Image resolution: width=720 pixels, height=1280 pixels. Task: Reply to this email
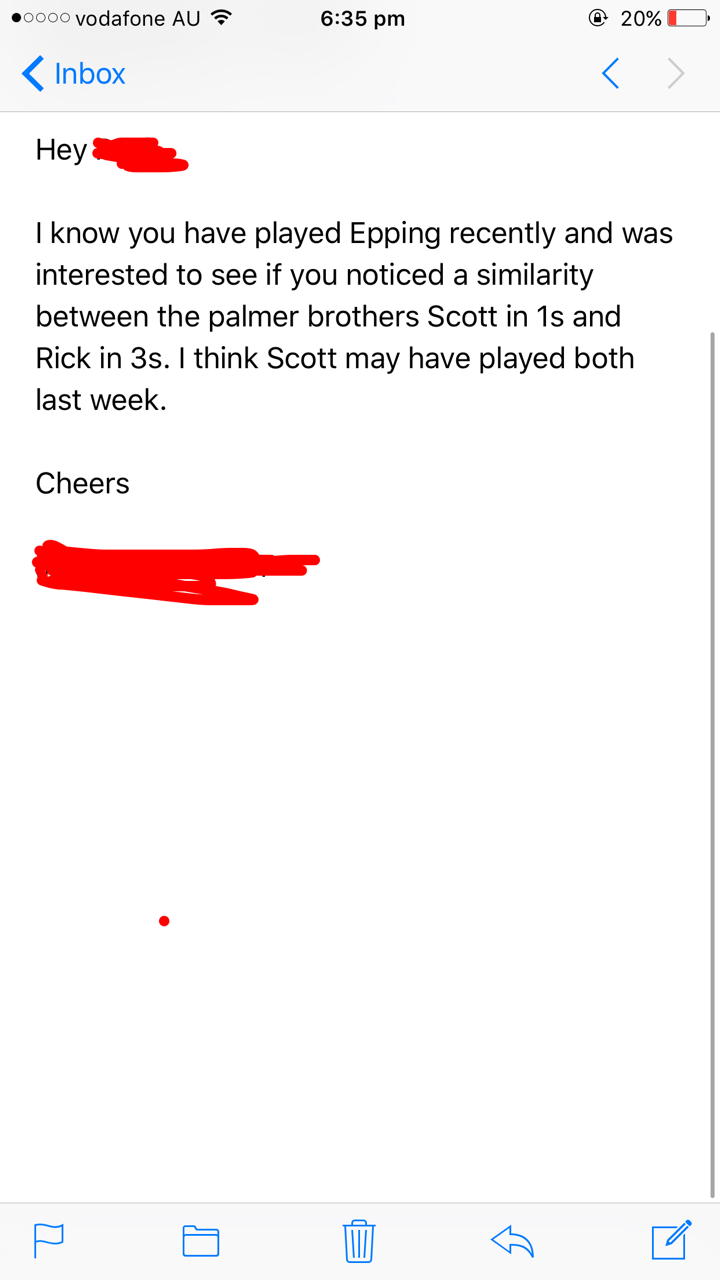[512, 1241]
